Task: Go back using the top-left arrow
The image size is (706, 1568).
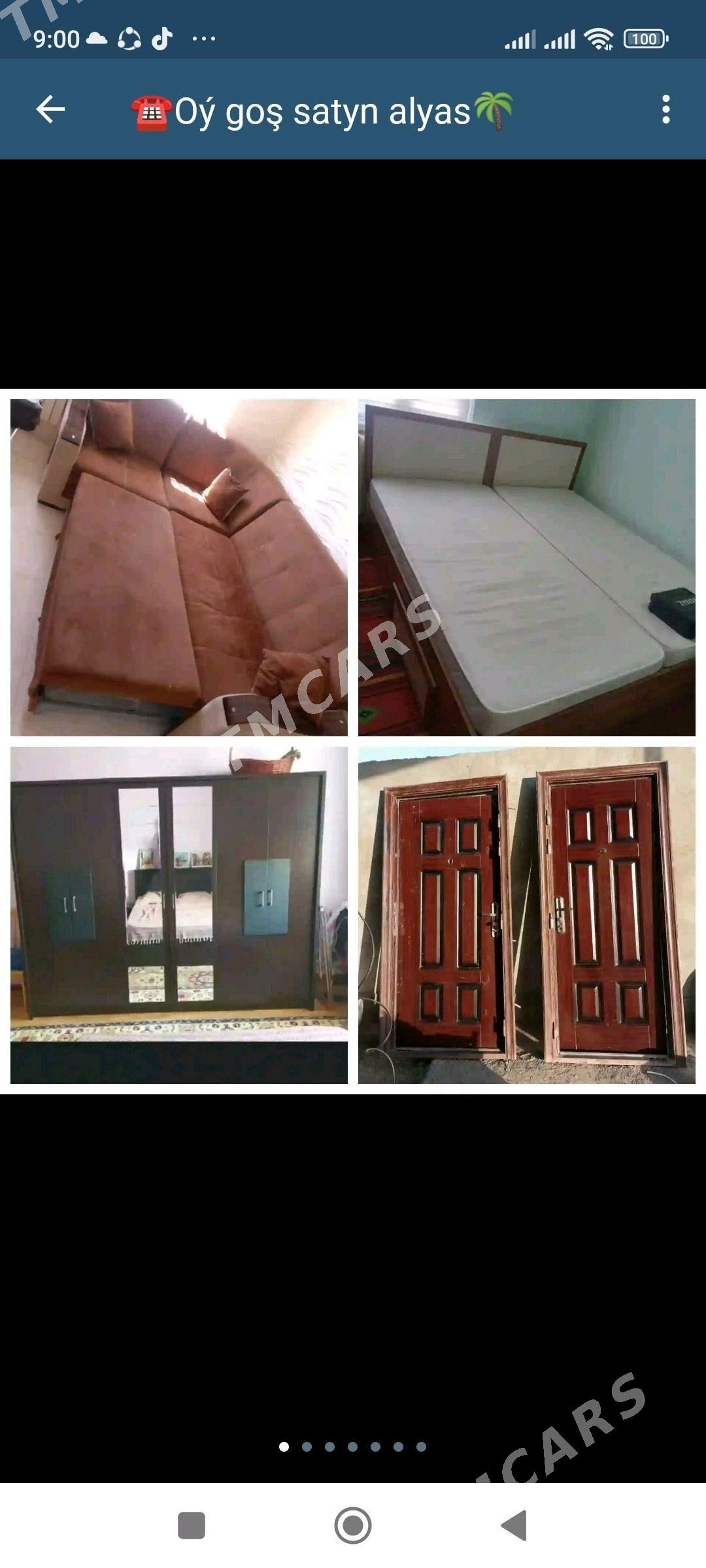Action: click(x=50, y=109)
